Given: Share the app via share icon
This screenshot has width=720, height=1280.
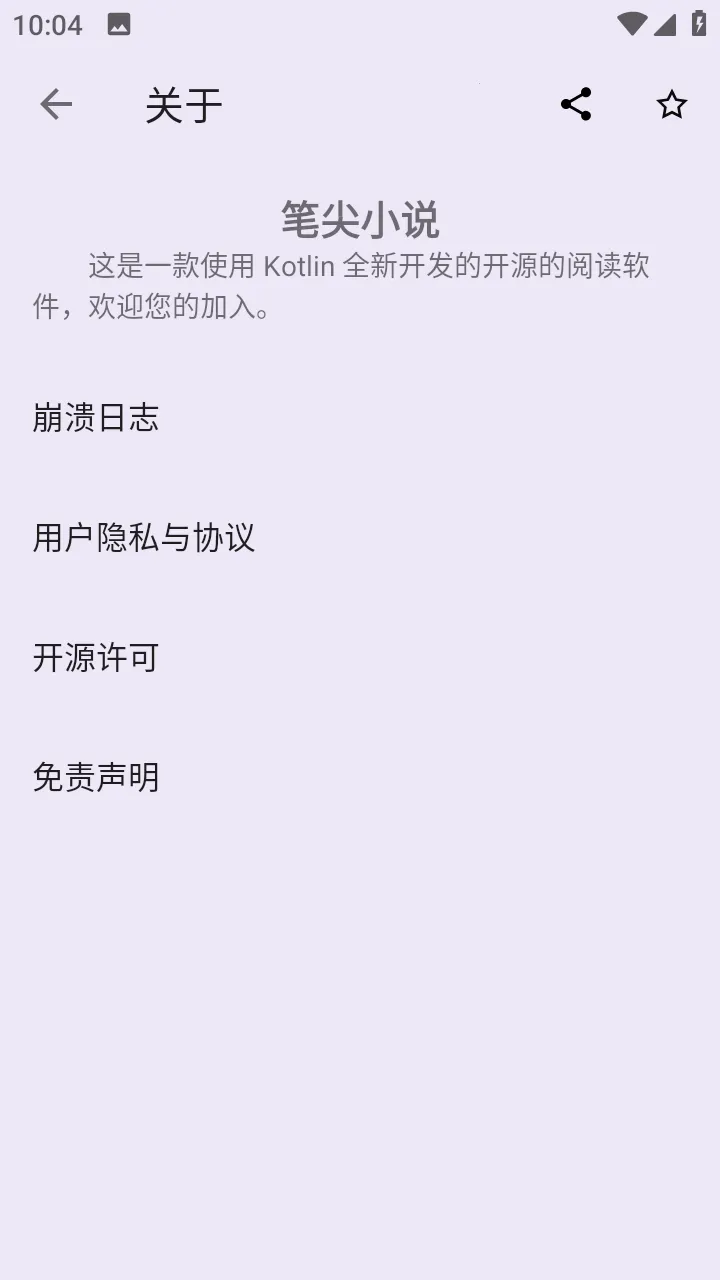Looking at the screenshot, I should (x=576, y=104).
